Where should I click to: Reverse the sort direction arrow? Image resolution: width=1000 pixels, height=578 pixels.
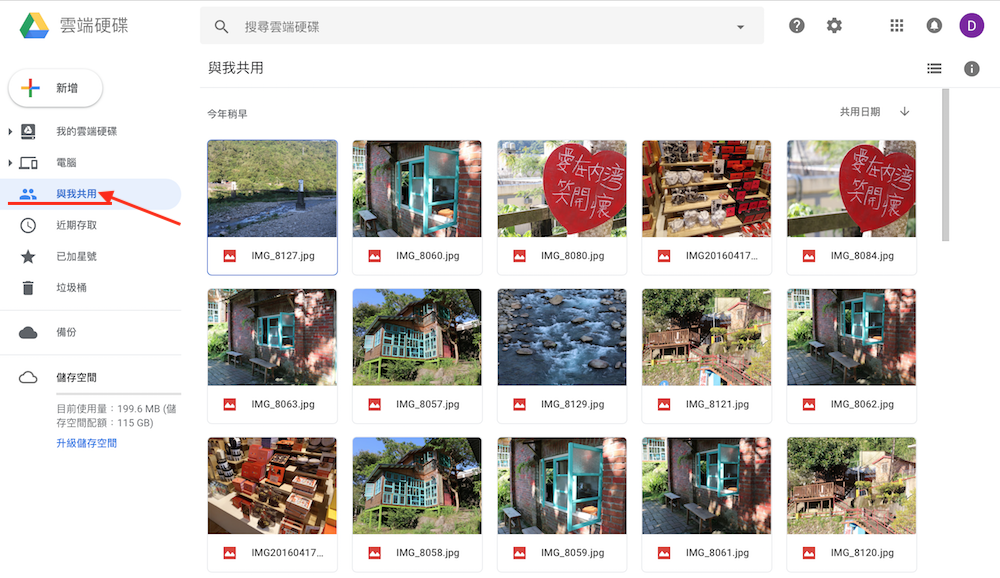[x=905, y=112]
